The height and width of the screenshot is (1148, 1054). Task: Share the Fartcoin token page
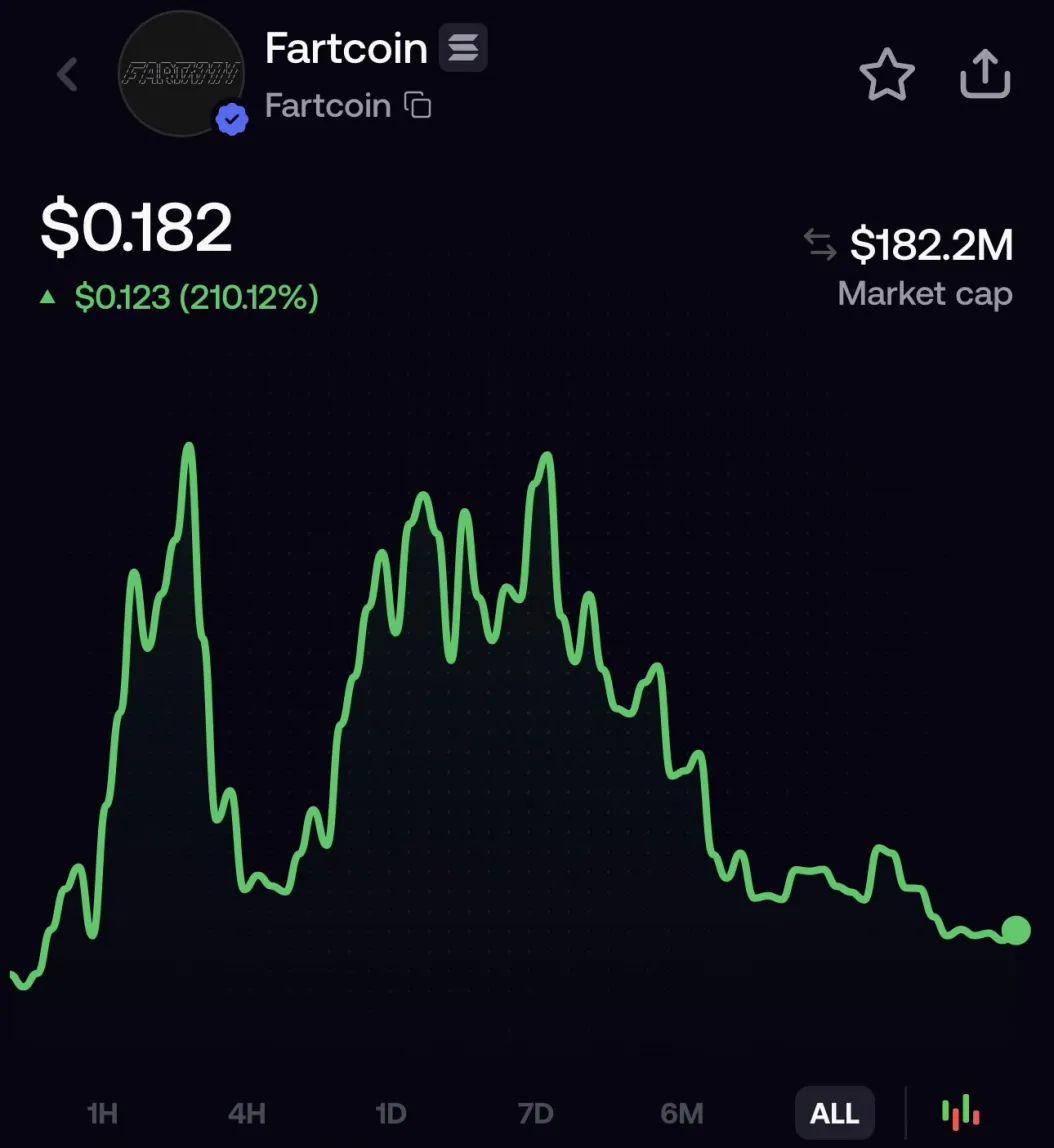tap(985, 74)
